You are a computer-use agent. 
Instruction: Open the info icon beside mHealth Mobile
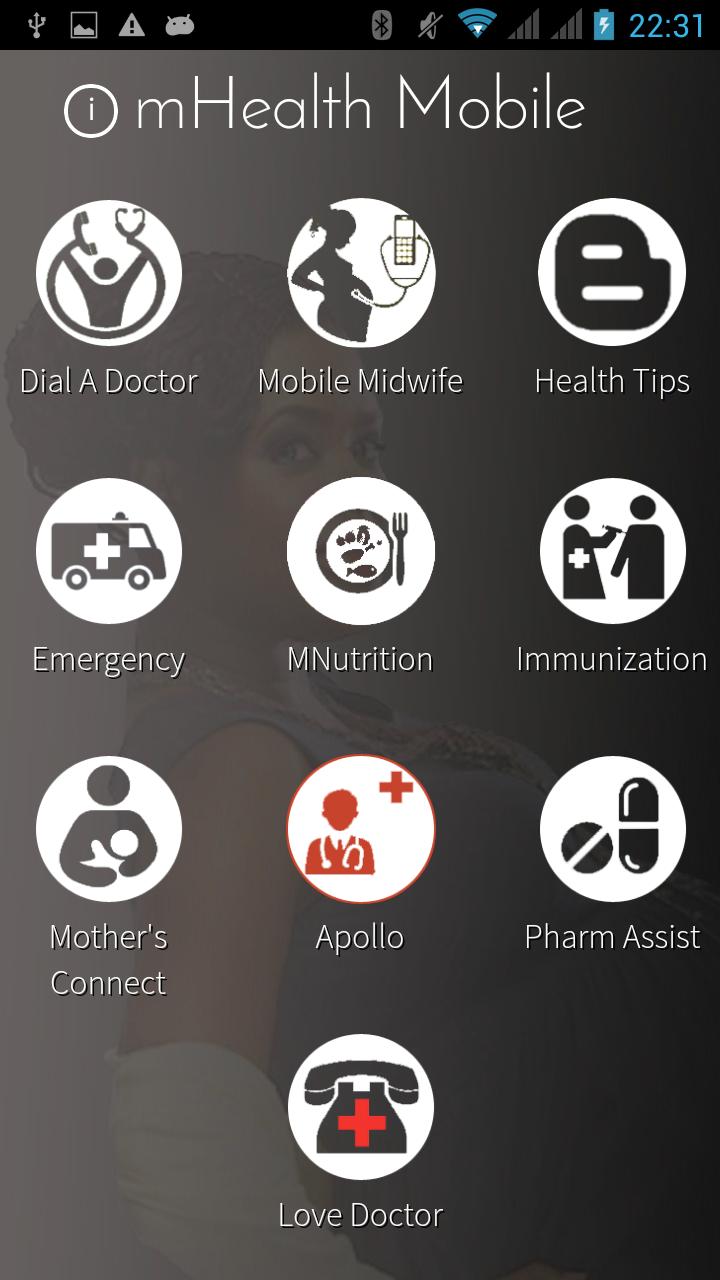pos(91,110)
